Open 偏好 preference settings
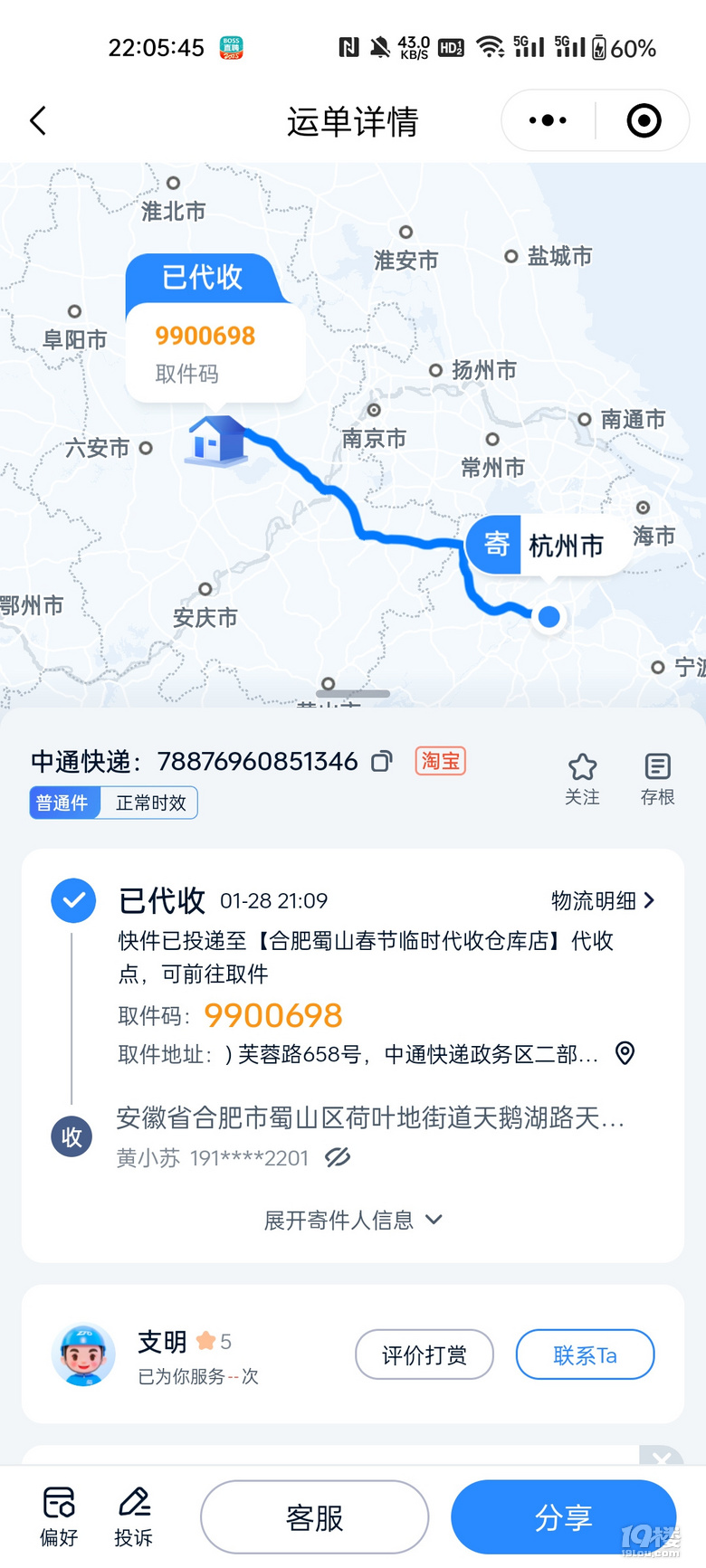 click(x=59, y=1516)
